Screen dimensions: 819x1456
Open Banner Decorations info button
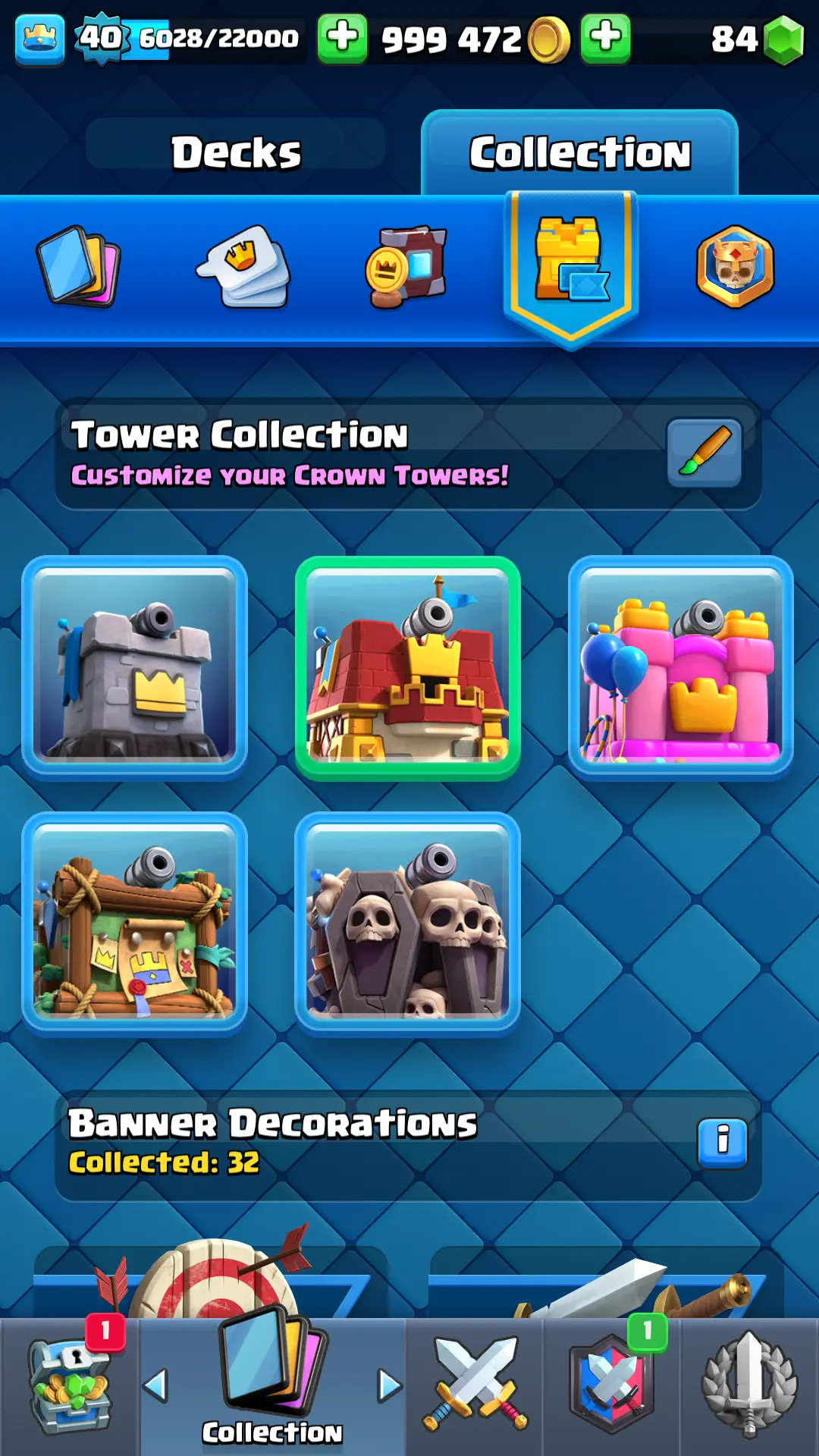tap(722, 1142)
